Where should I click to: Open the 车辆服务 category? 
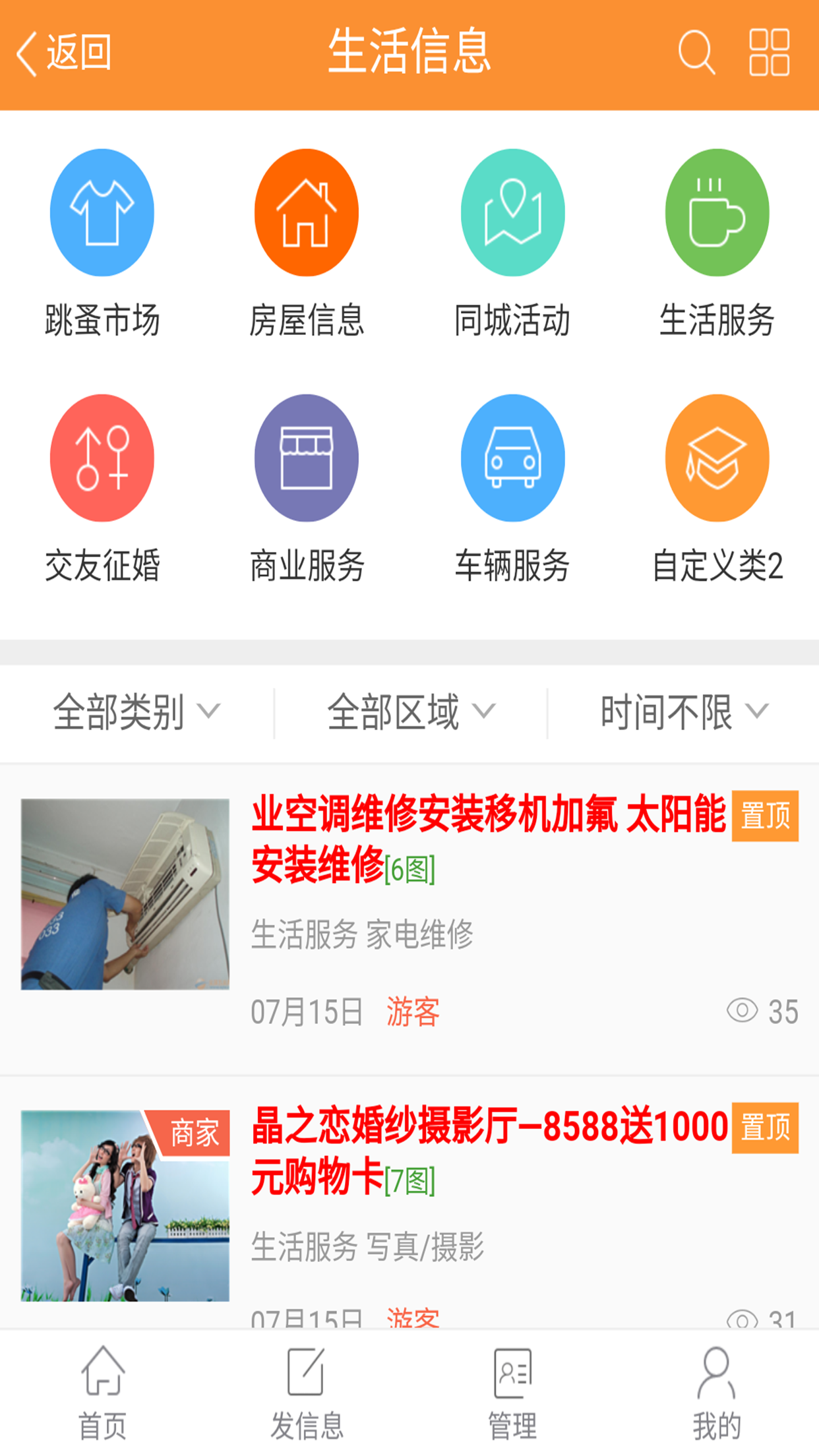[x=512, y=487]
